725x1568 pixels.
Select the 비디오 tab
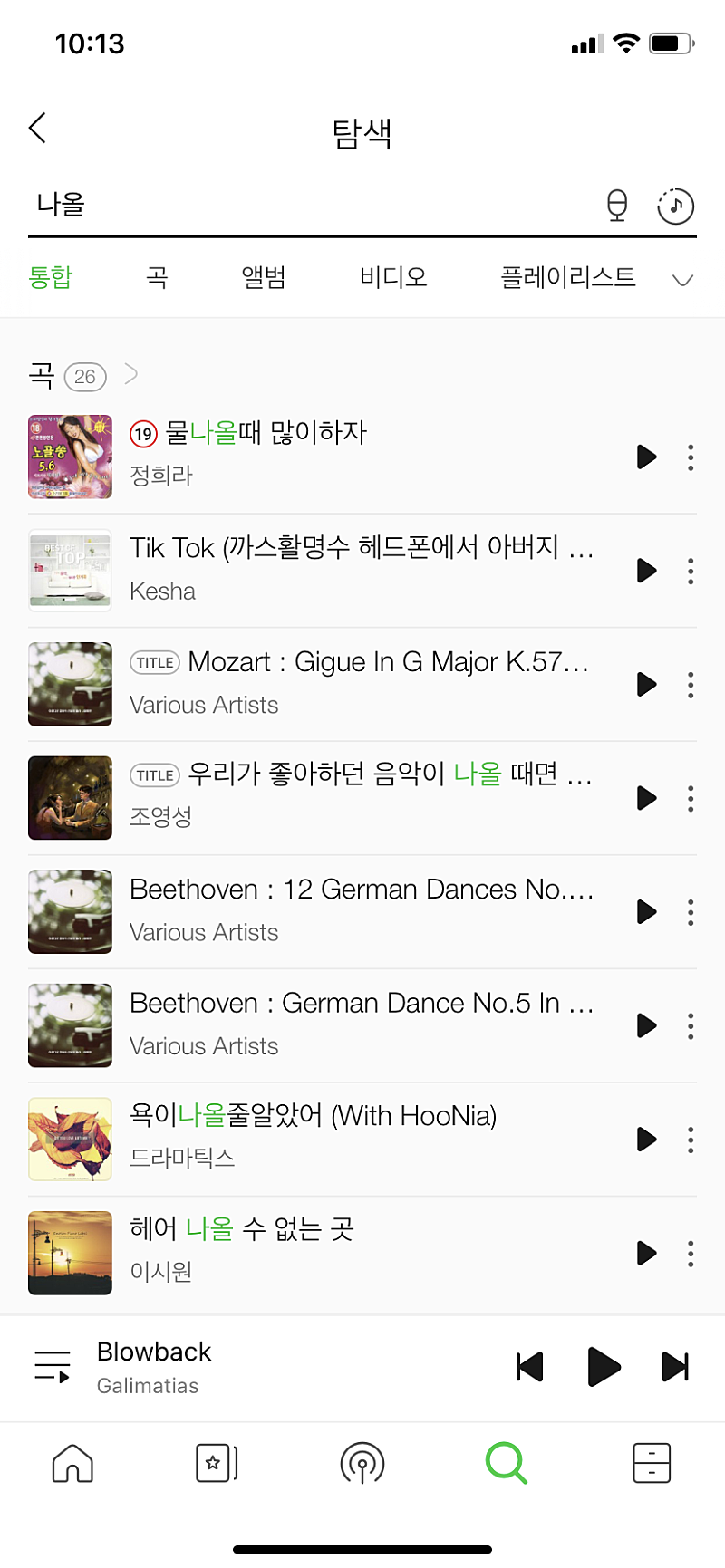tap(393, 277)
